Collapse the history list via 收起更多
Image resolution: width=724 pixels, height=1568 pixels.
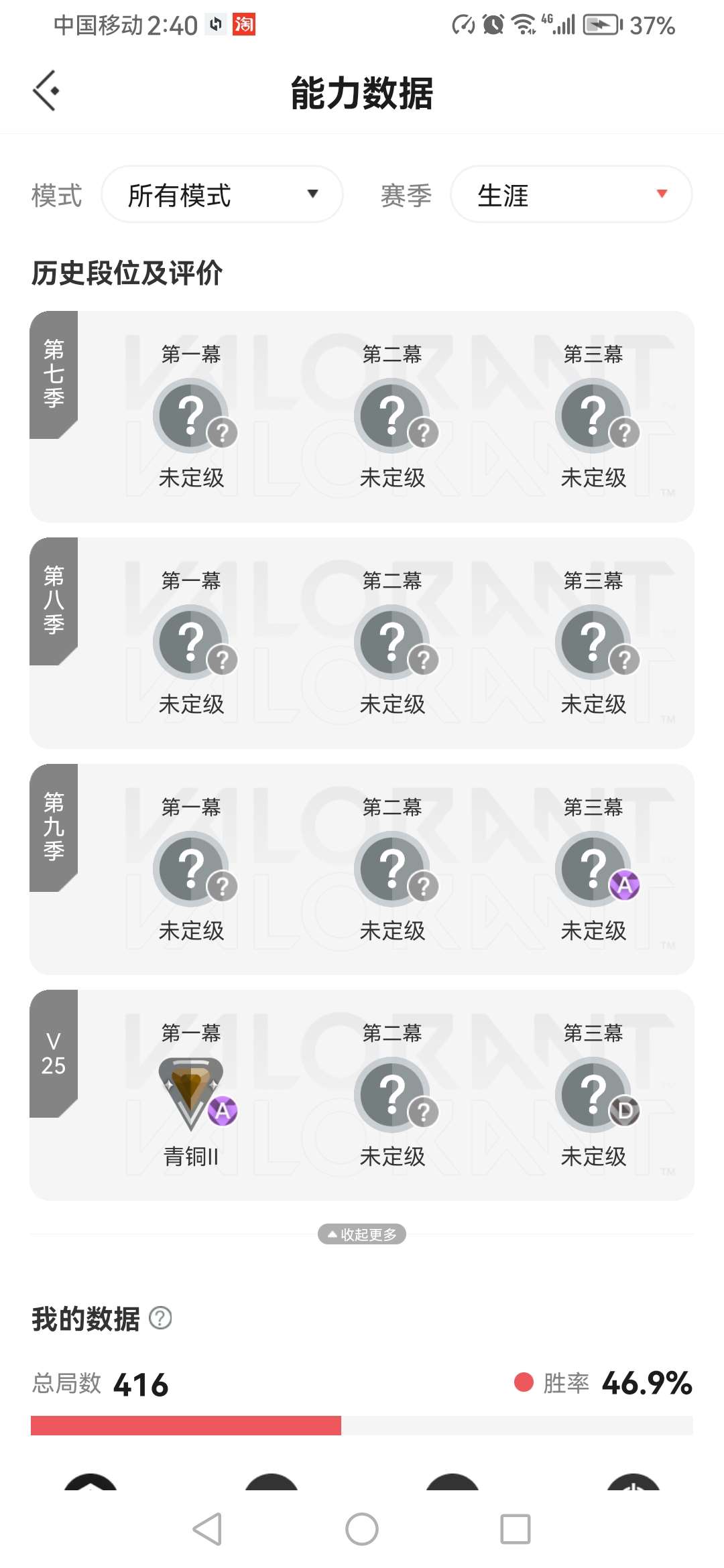[x=362, y=1233]
